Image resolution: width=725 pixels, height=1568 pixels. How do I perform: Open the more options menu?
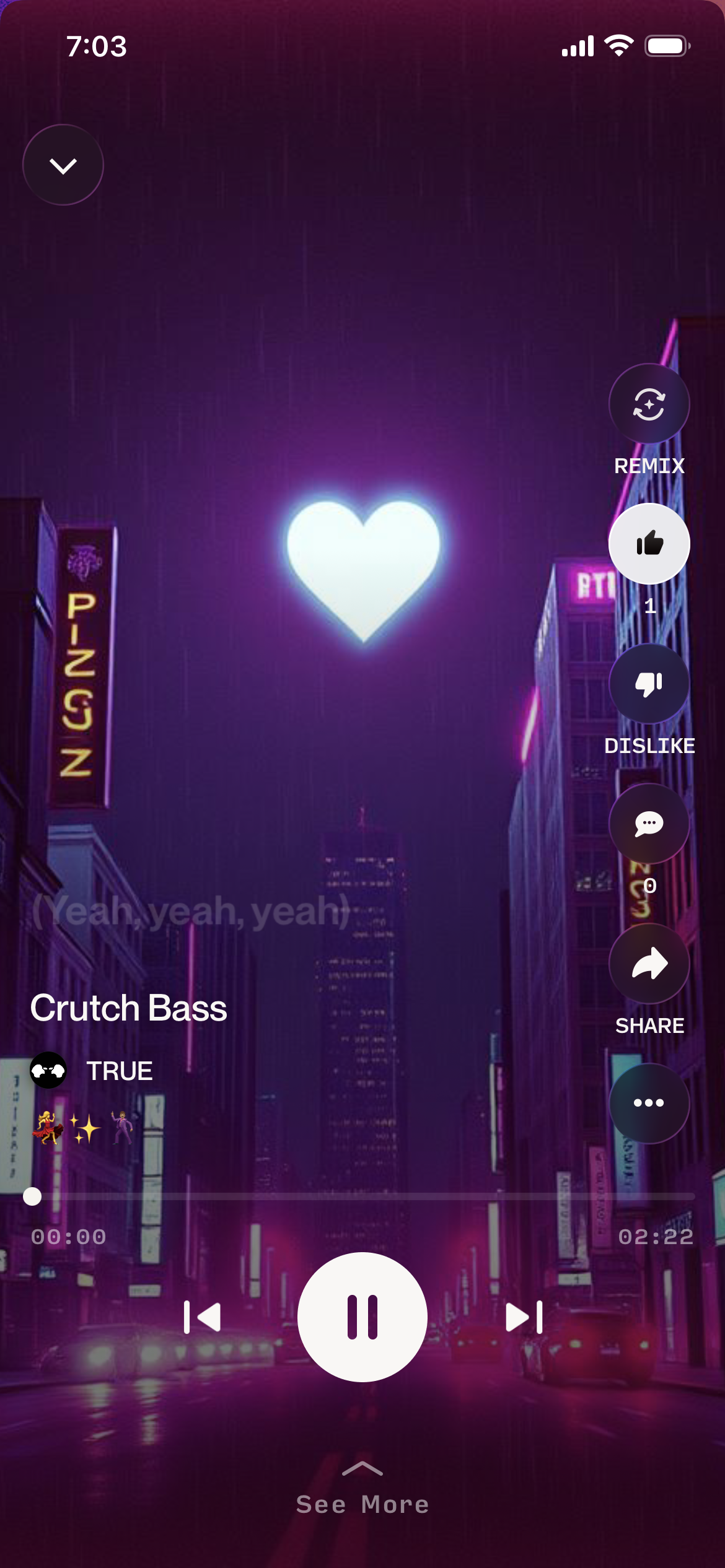click(x=649, y=1102)
